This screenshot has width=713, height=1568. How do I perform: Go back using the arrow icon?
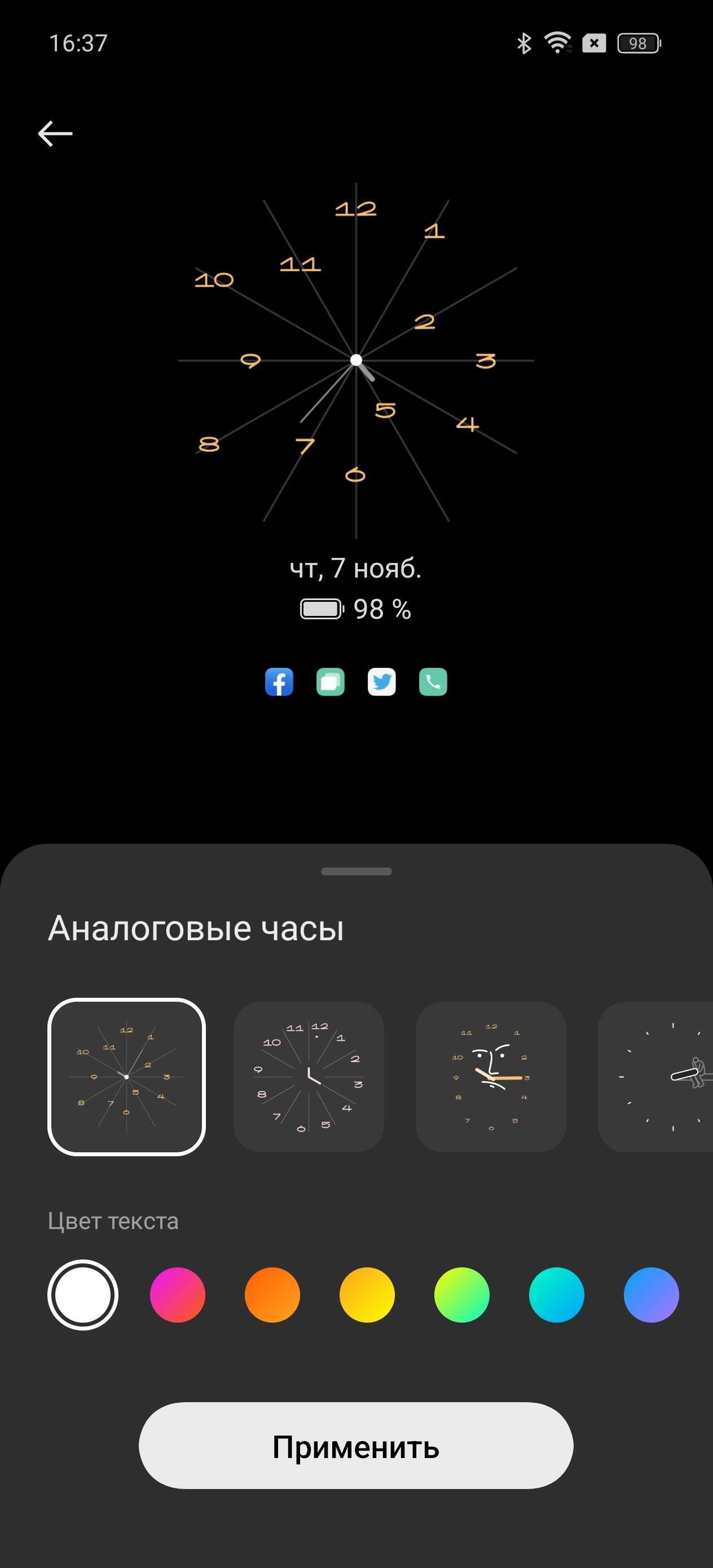55,133
